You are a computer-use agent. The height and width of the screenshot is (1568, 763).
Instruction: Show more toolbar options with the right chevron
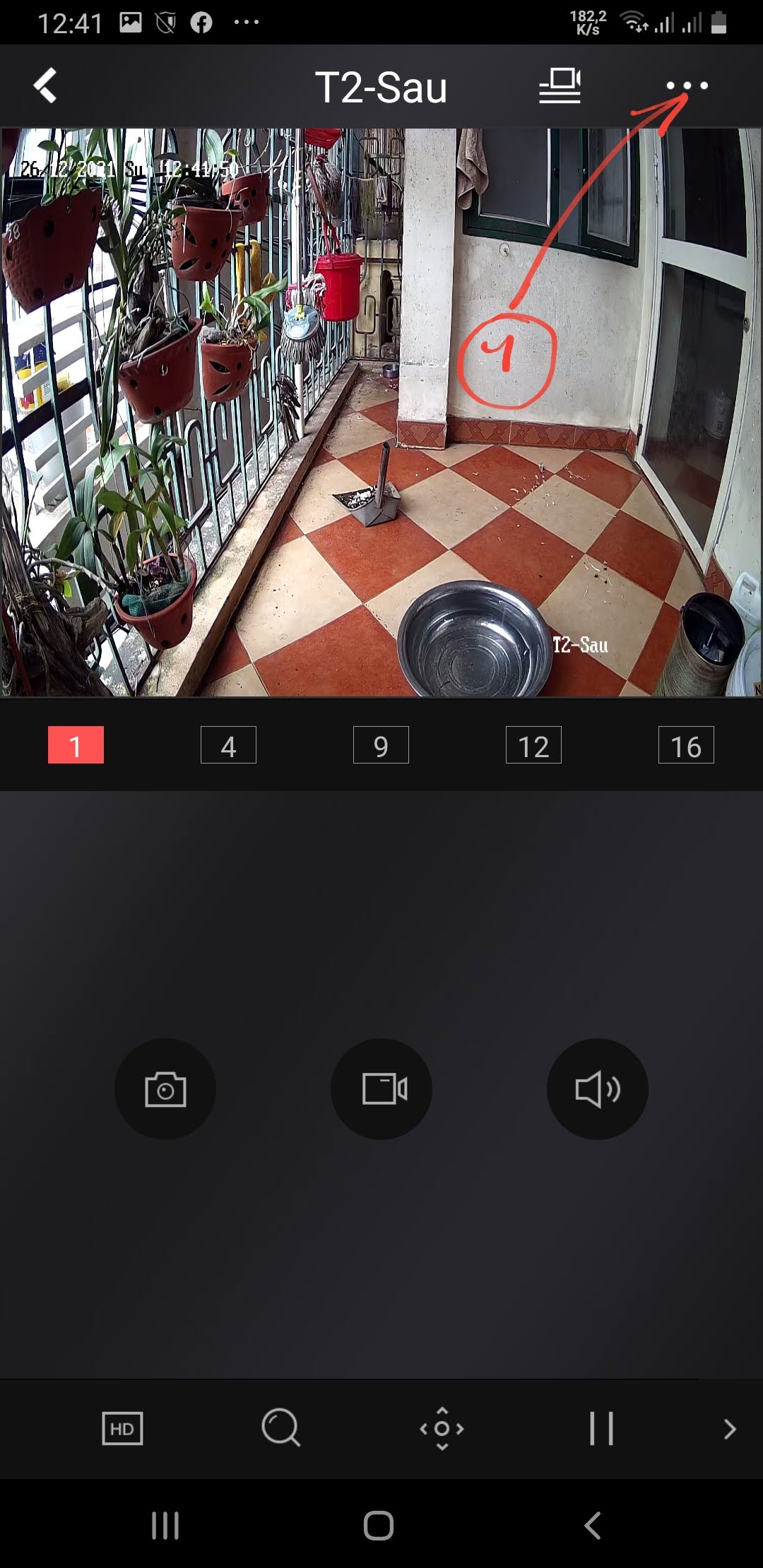730,1429
